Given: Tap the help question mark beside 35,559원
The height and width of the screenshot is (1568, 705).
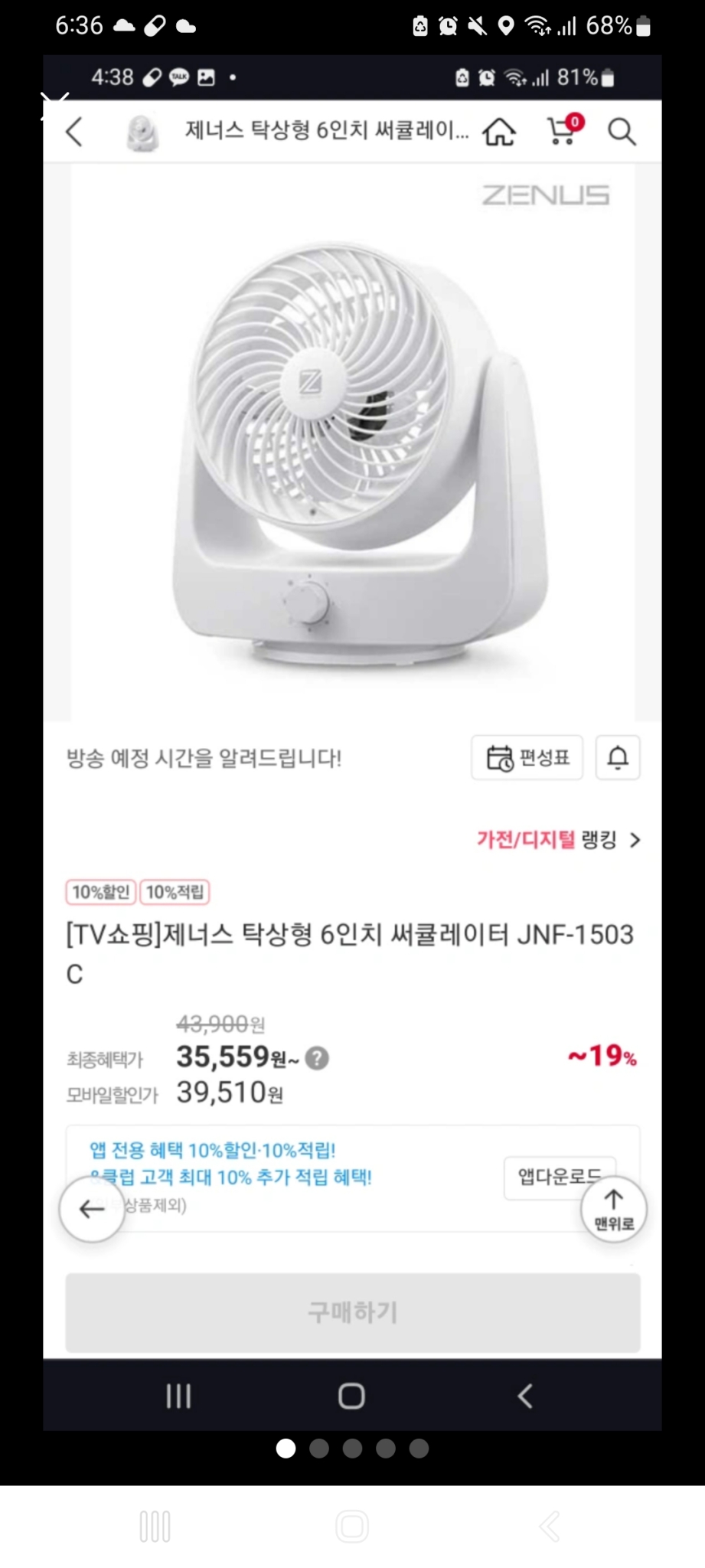Looking at the screenshot, I should (x=316, y=1060).
